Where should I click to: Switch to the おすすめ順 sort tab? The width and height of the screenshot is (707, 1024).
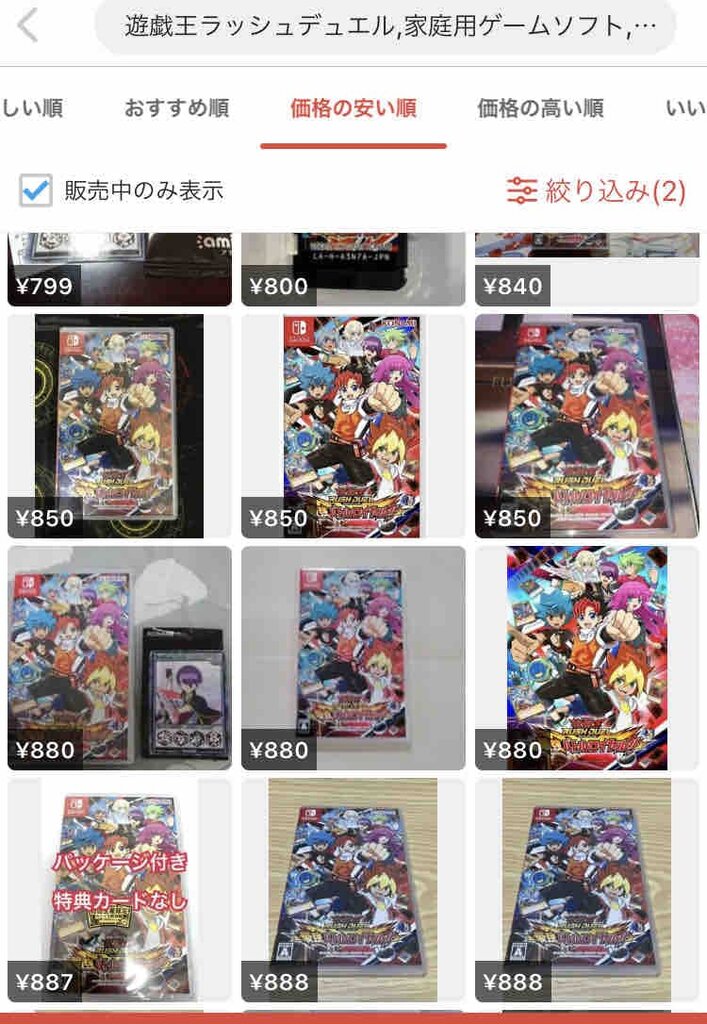pyautogui.click(x=177, y=108)
